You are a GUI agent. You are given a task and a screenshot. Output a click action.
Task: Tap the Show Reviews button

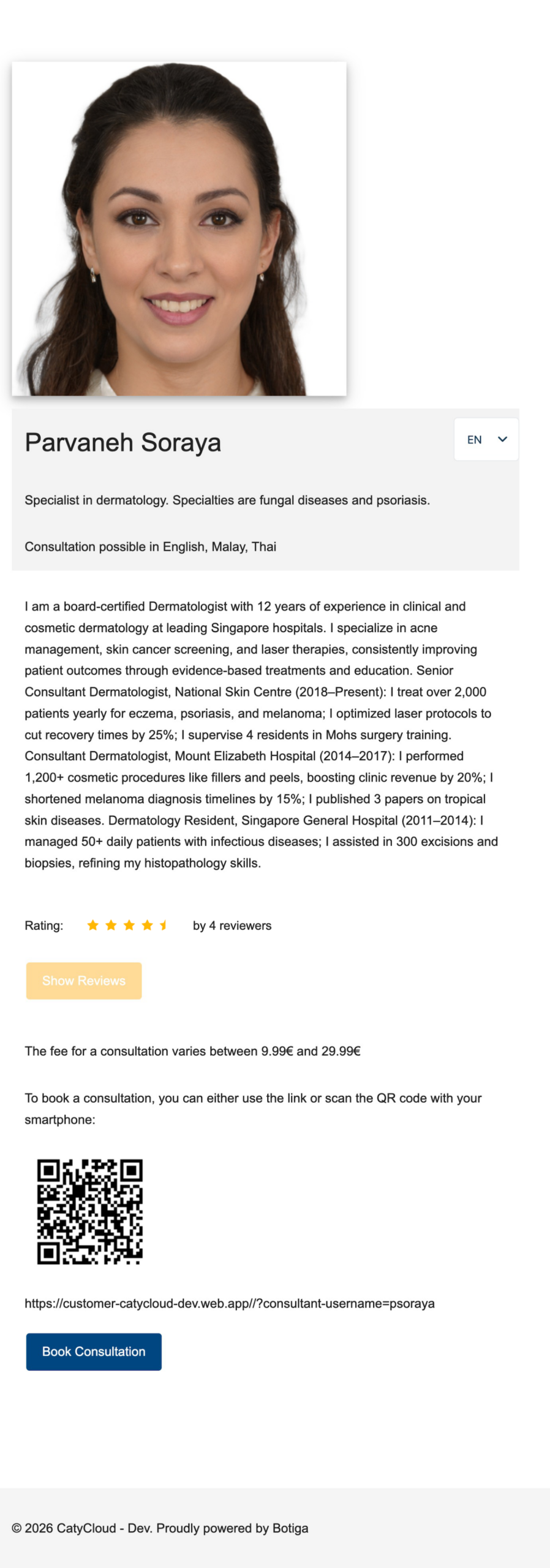pyautogui.click(x=84, y=981)
